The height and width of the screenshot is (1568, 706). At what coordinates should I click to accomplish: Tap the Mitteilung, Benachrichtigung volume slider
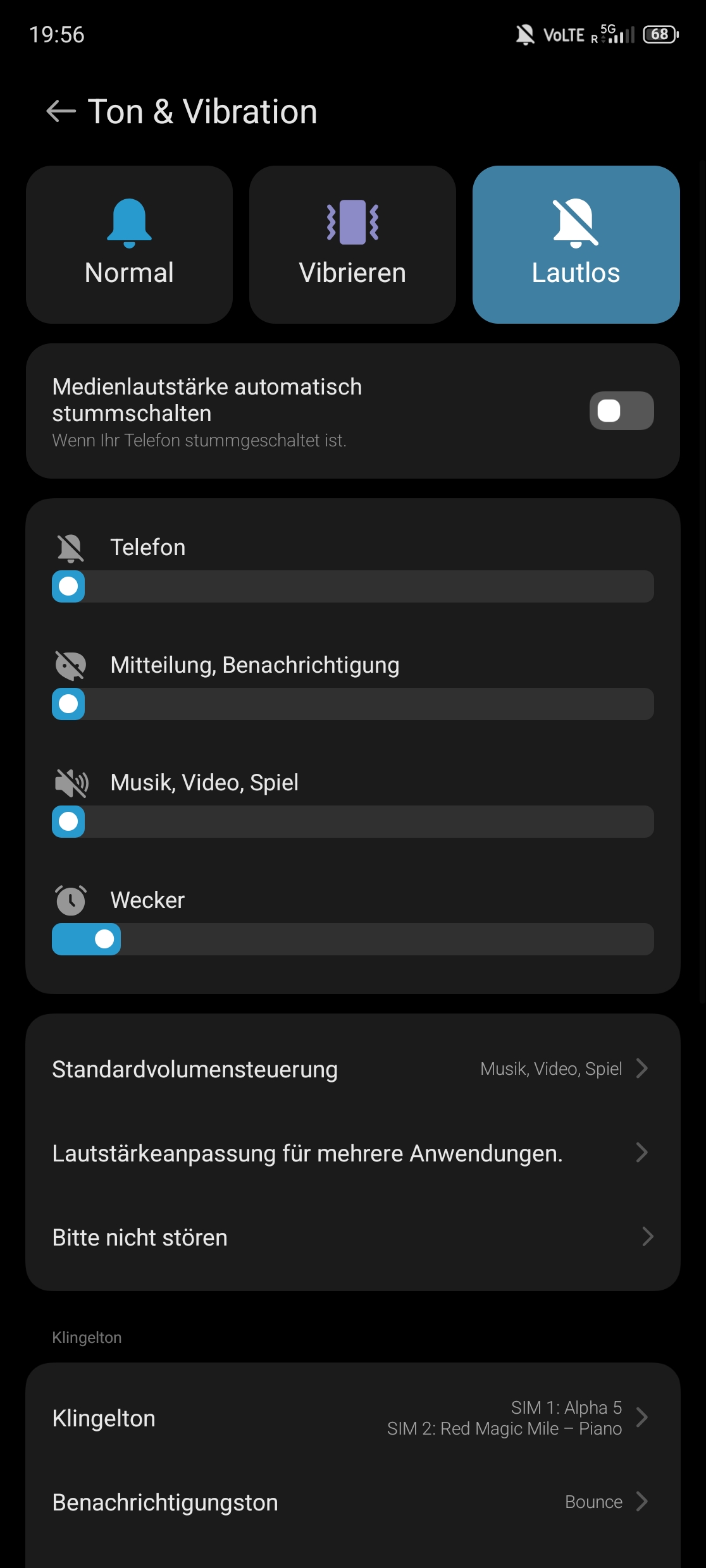click(x=353, y=704)
